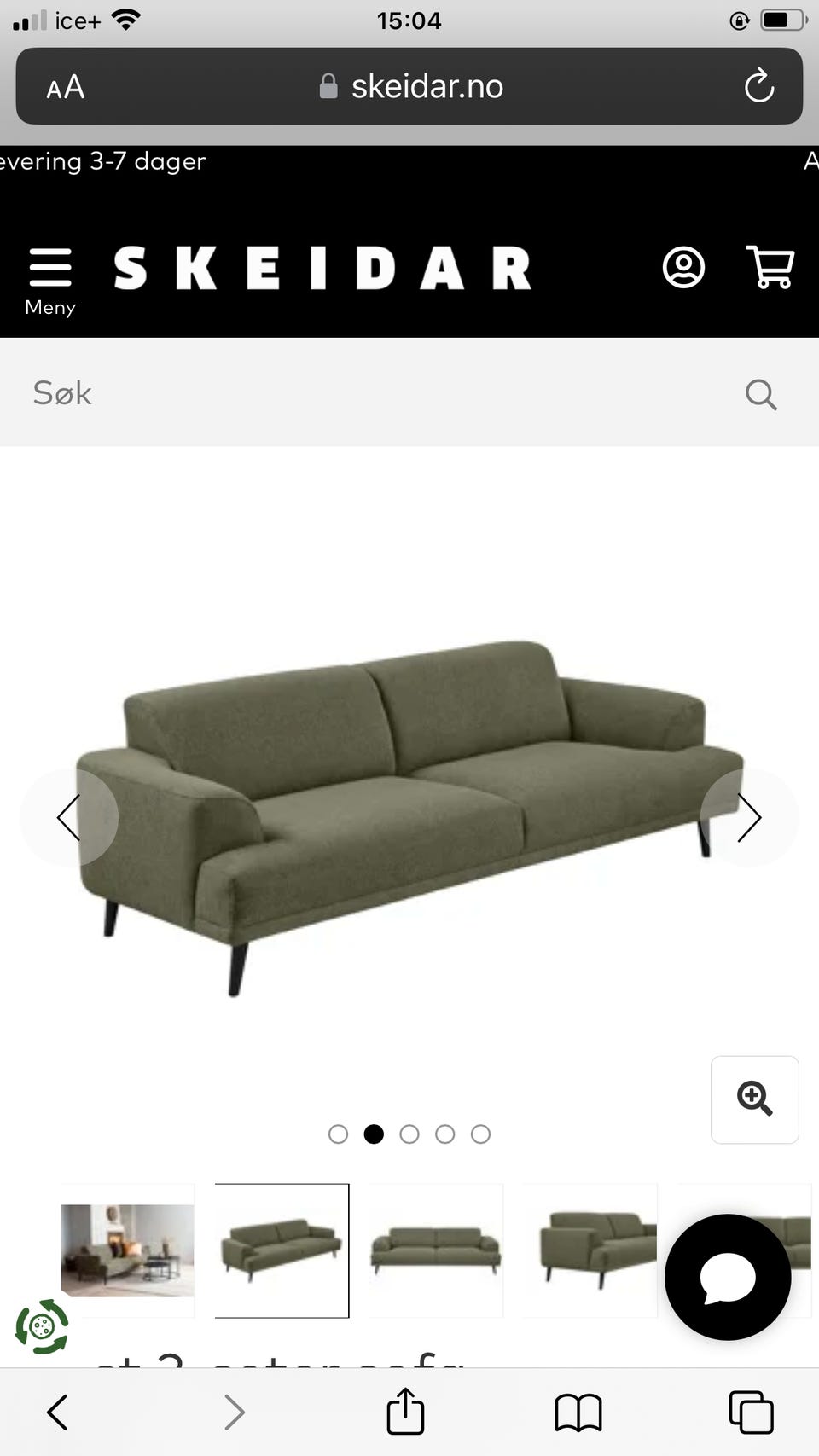Viewport: 819px width, 1456px height.
Task: Go back in Safari
Action: (x=57, y=1412)
